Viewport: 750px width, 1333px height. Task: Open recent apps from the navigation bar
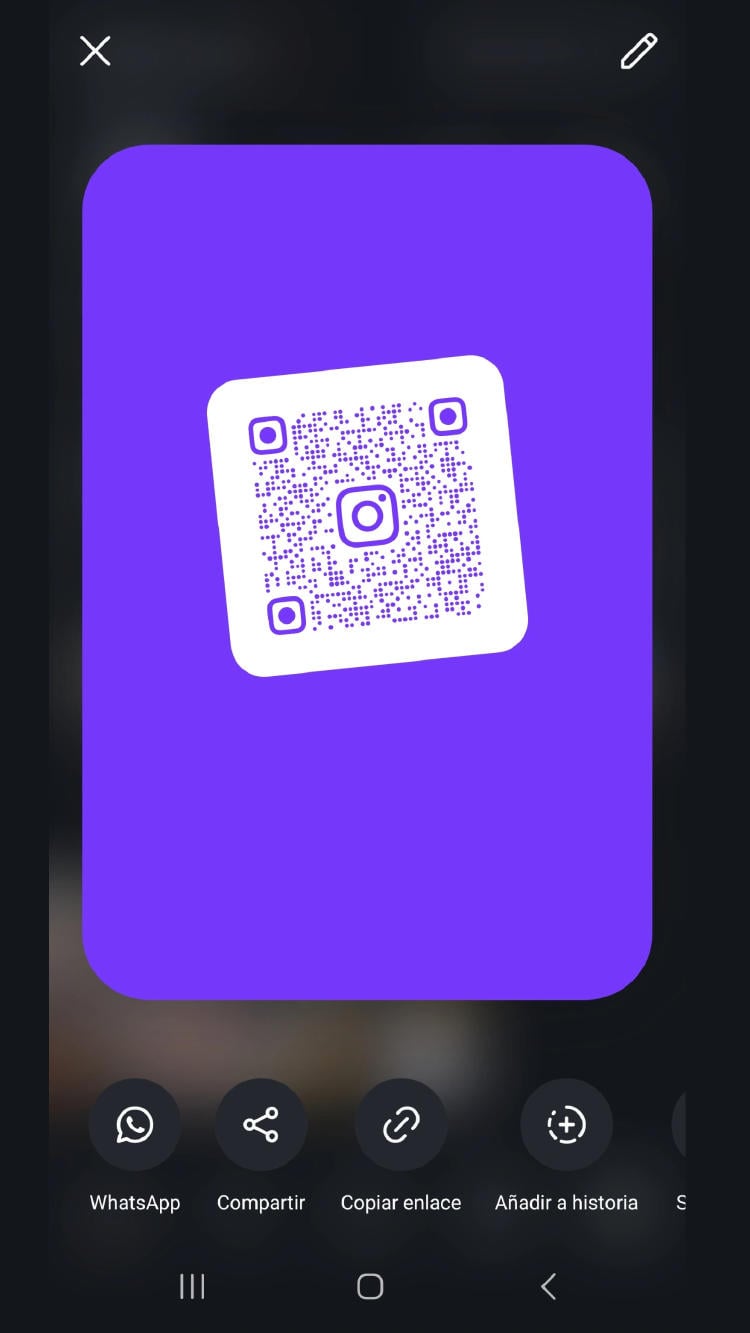click(191, 1287)
